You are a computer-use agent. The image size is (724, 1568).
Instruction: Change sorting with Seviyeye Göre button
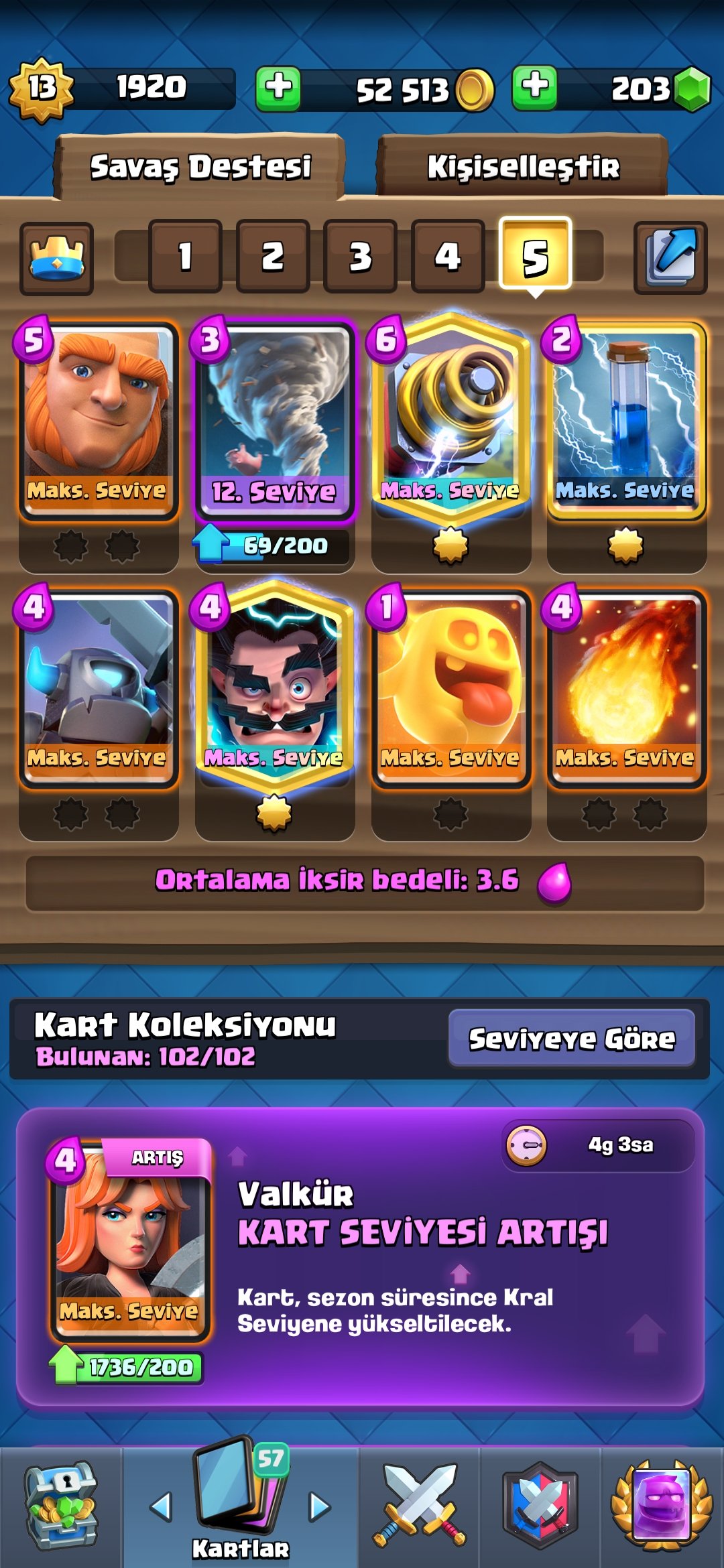[x=572, y=1038]
